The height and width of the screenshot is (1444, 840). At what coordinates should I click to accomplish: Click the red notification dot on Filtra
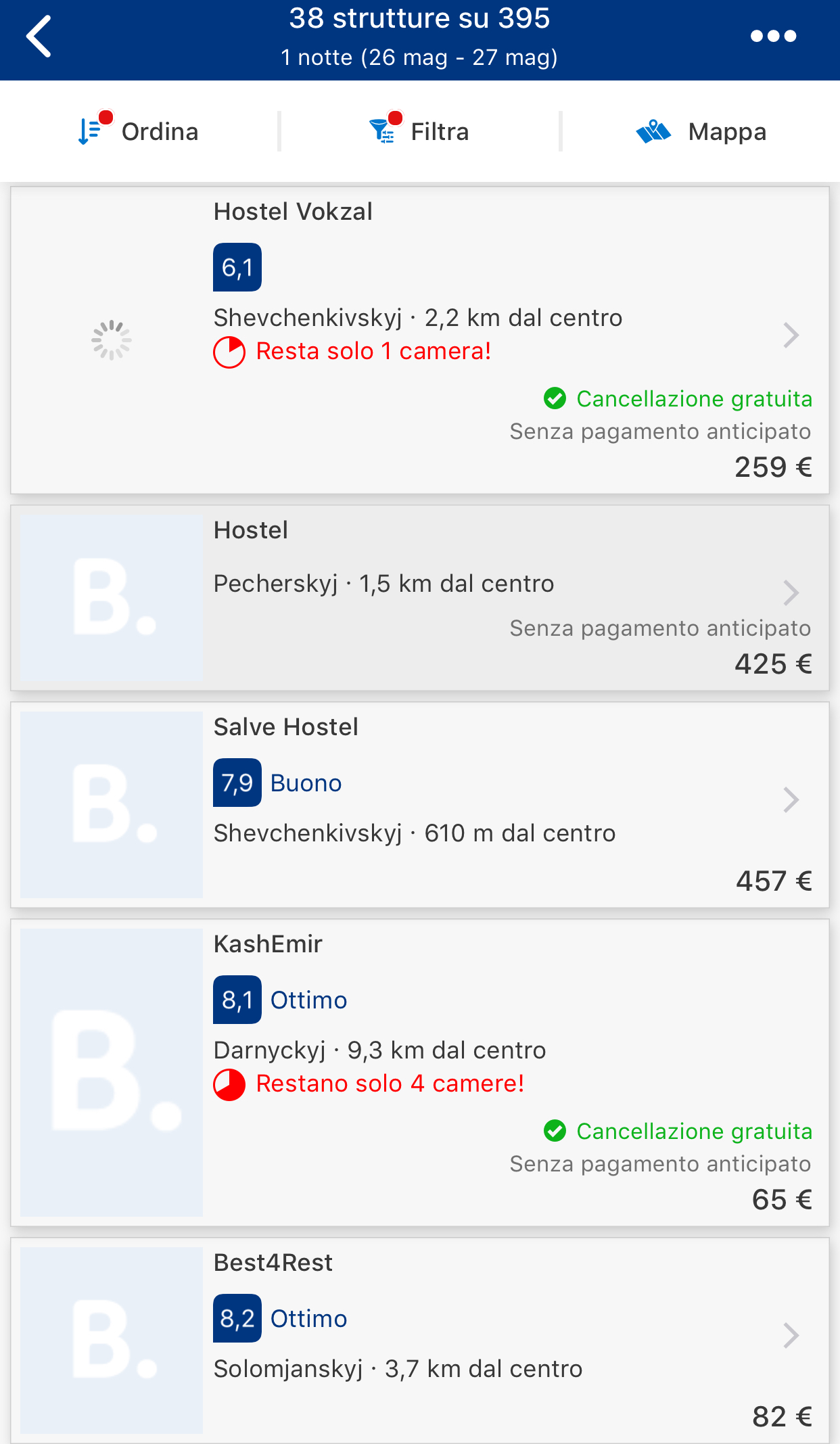click(395, 116)
